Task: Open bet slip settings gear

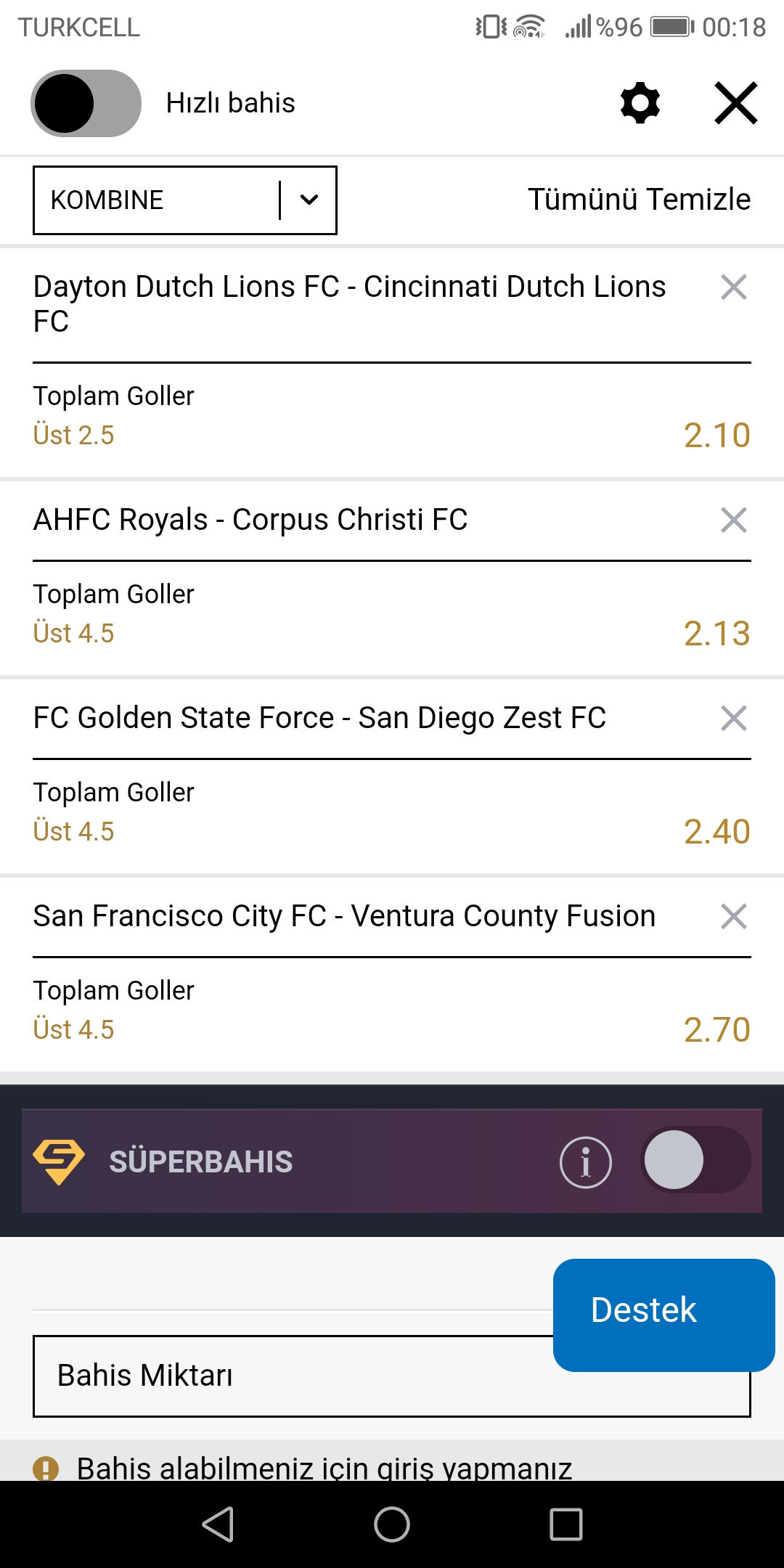Action: (x=640, y=103)
